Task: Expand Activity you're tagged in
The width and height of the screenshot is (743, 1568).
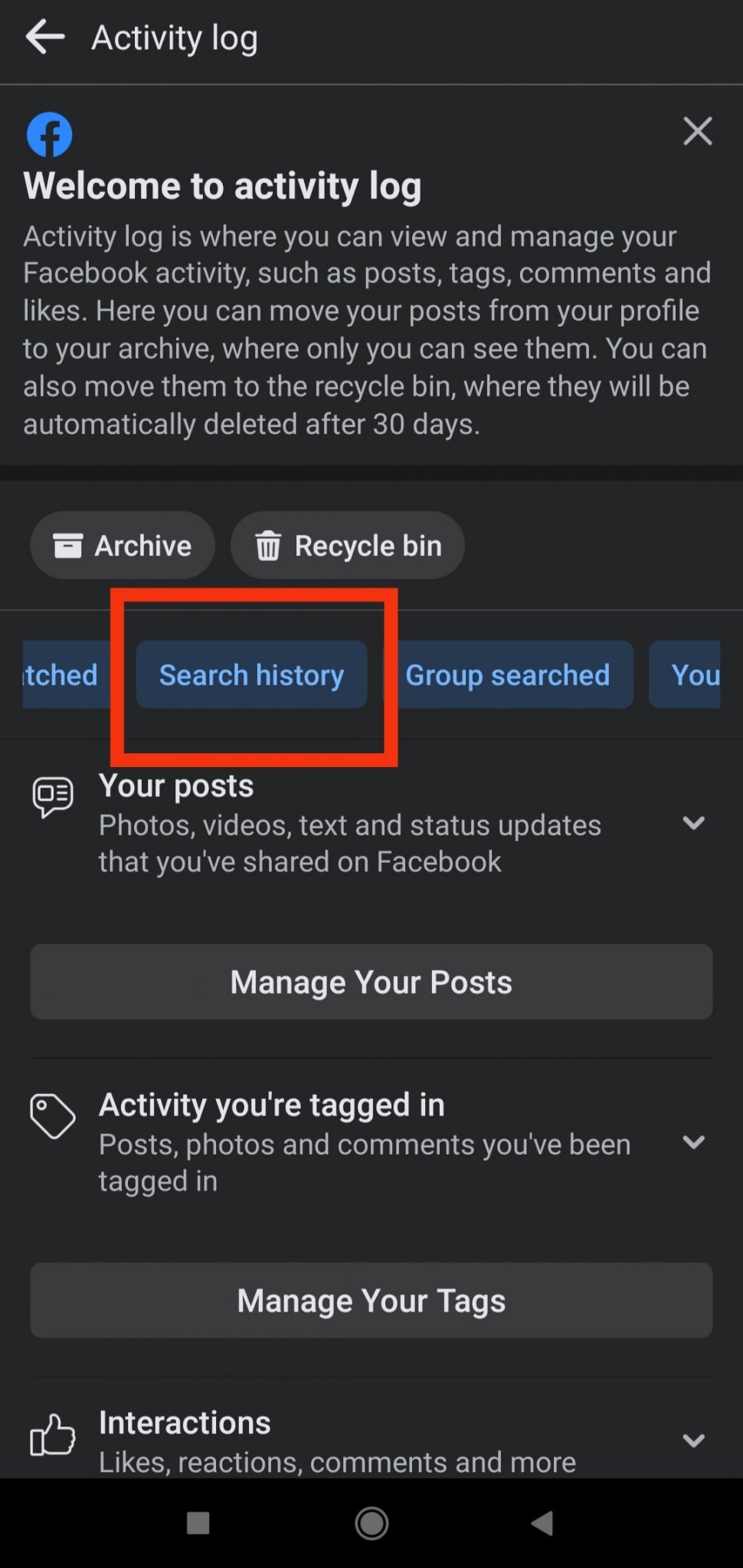Action: (693, 1142)
